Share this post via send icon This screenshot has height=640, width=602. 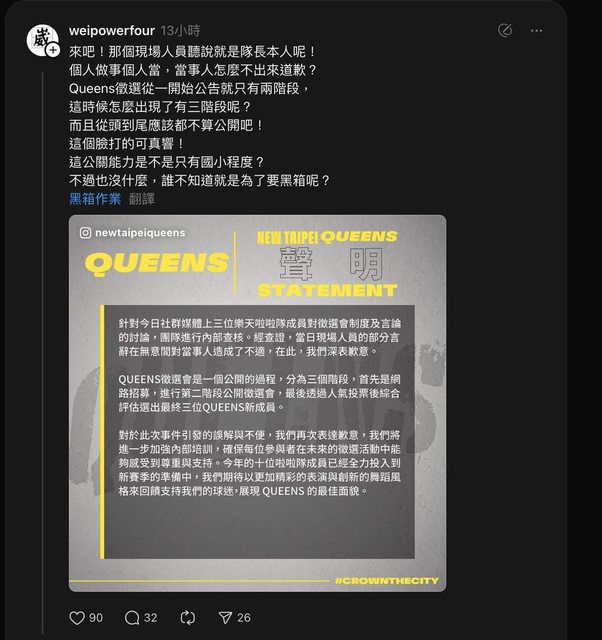[225, 618]
